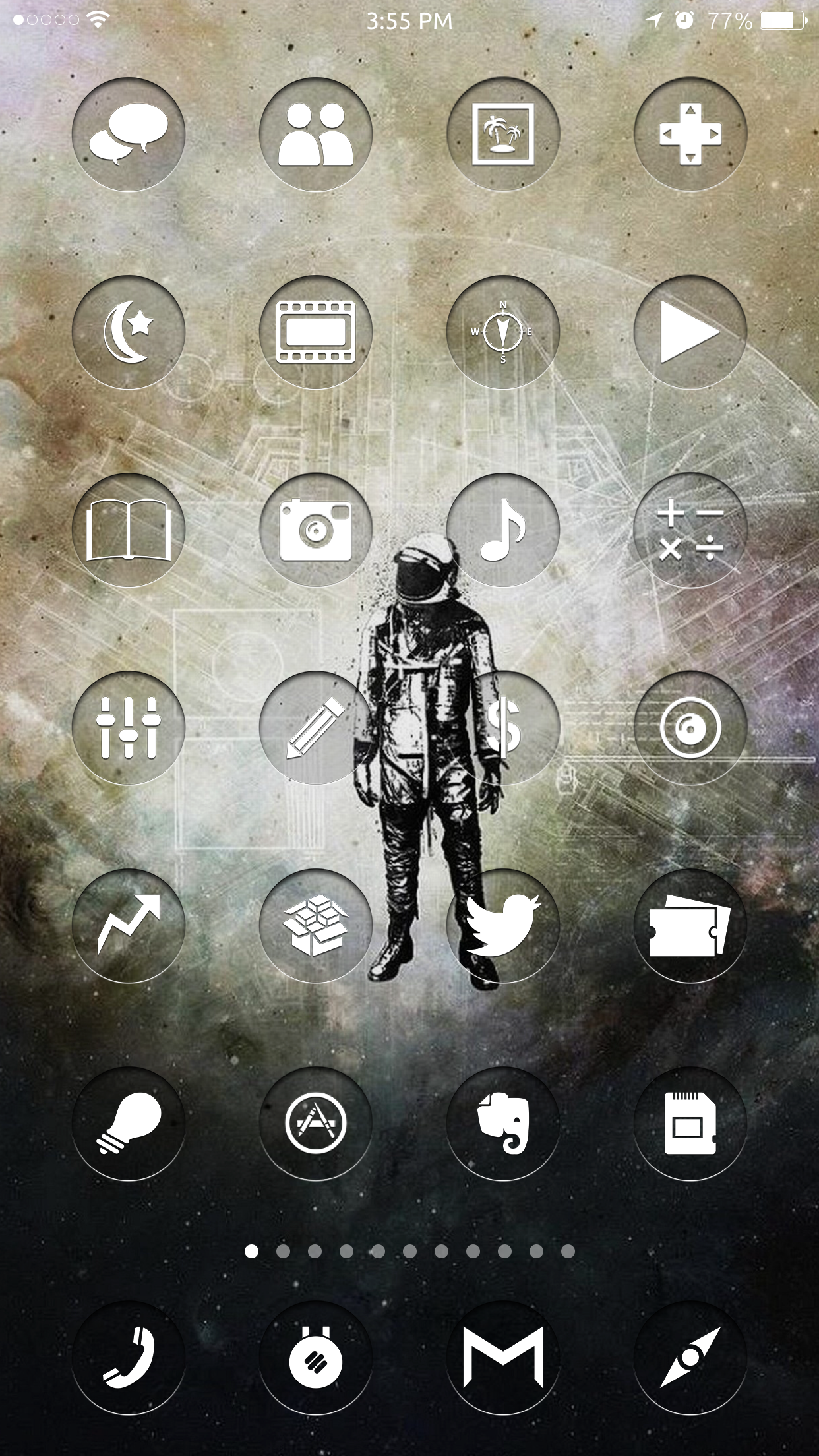The height and width of the screenshot is (1456, 819).
Task: Open the film strip videos app
Action: [315, 332]
